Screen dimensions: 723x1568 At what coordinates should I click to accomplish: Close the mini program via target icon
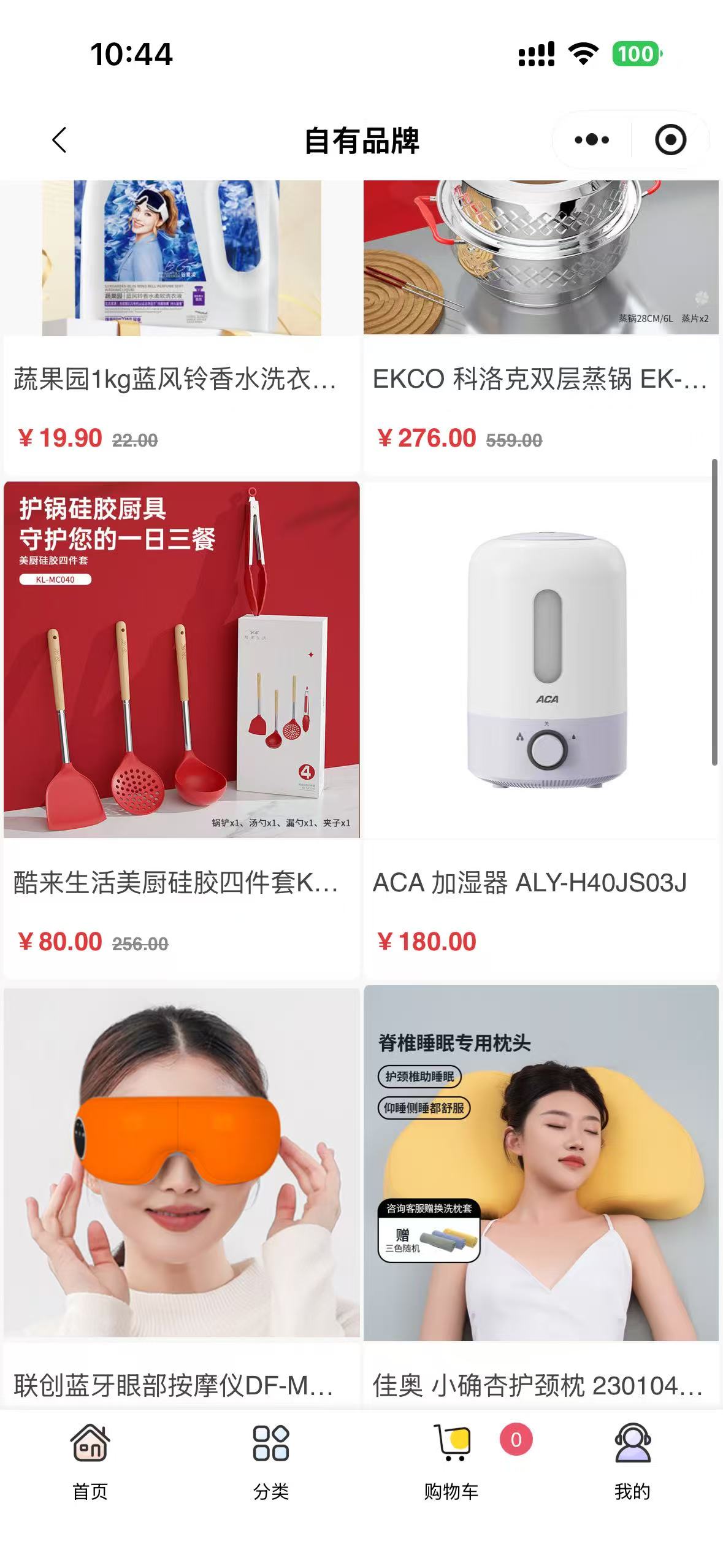670,140
